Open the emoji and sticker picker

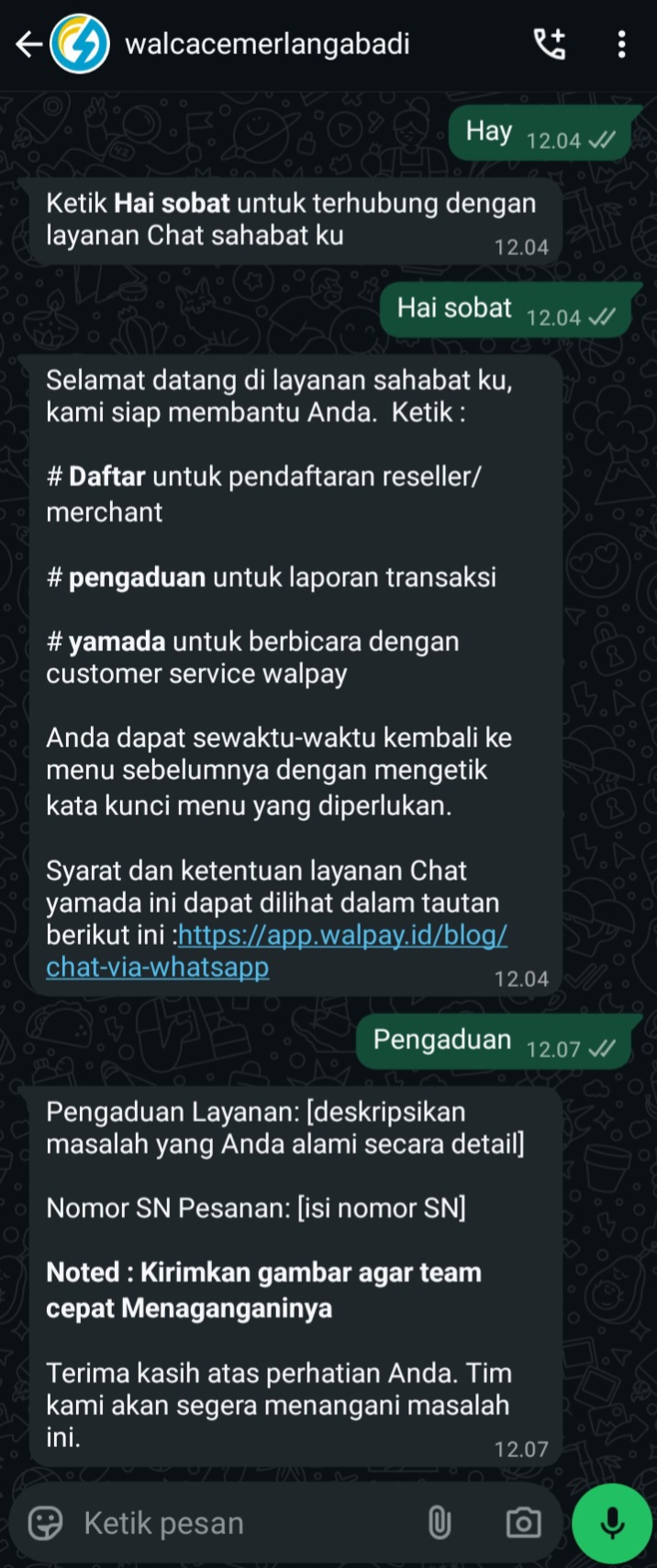tap(45, 1523)
